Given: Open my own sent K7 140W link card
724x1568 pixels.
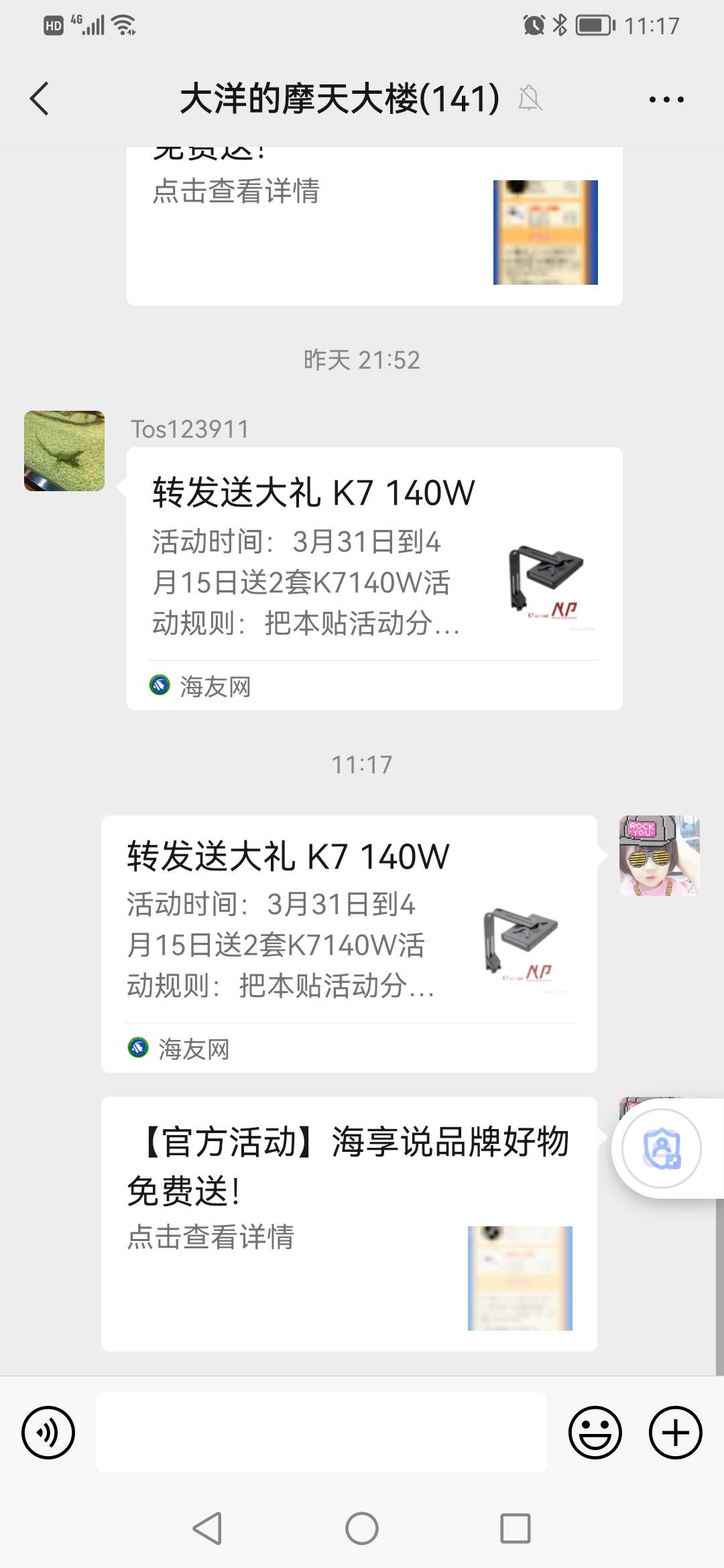Looking at the screenshot, I should point(349,943).
